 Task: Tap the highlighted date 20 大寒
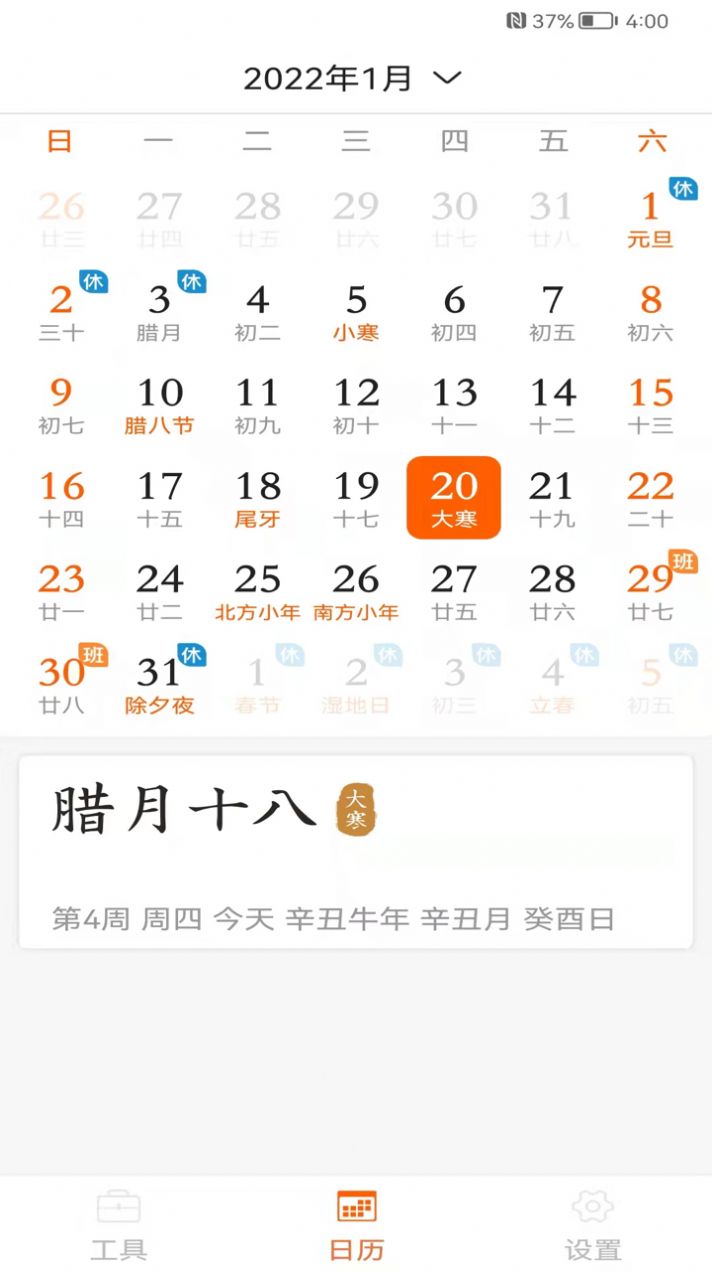(454, 498)
